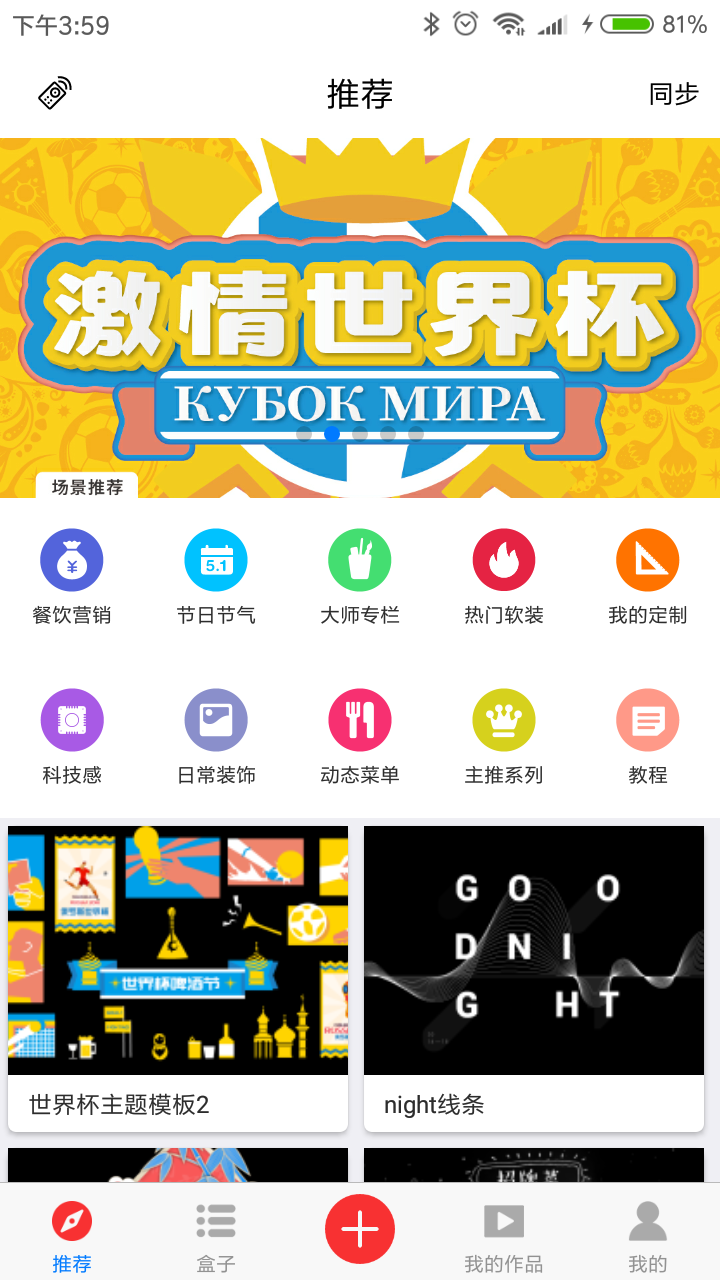Switch to the 我的作品 tab
The width and height of the screenshot is (720, 1280).
click(x=504, y=1236)
